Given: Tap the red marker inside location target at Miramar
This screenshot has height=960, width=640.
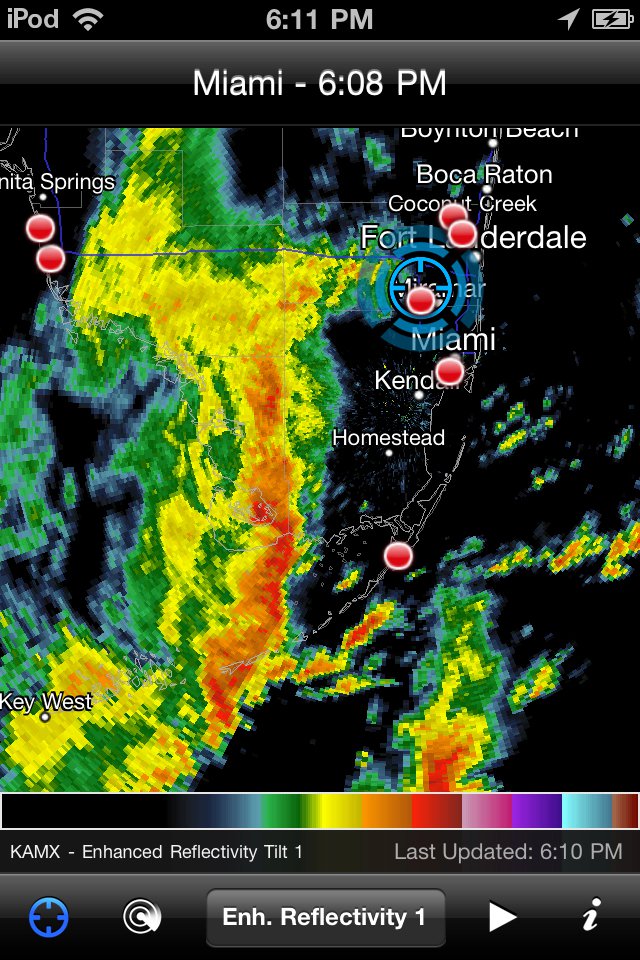Looking at the screenshot, I should [x=421, y=300].
